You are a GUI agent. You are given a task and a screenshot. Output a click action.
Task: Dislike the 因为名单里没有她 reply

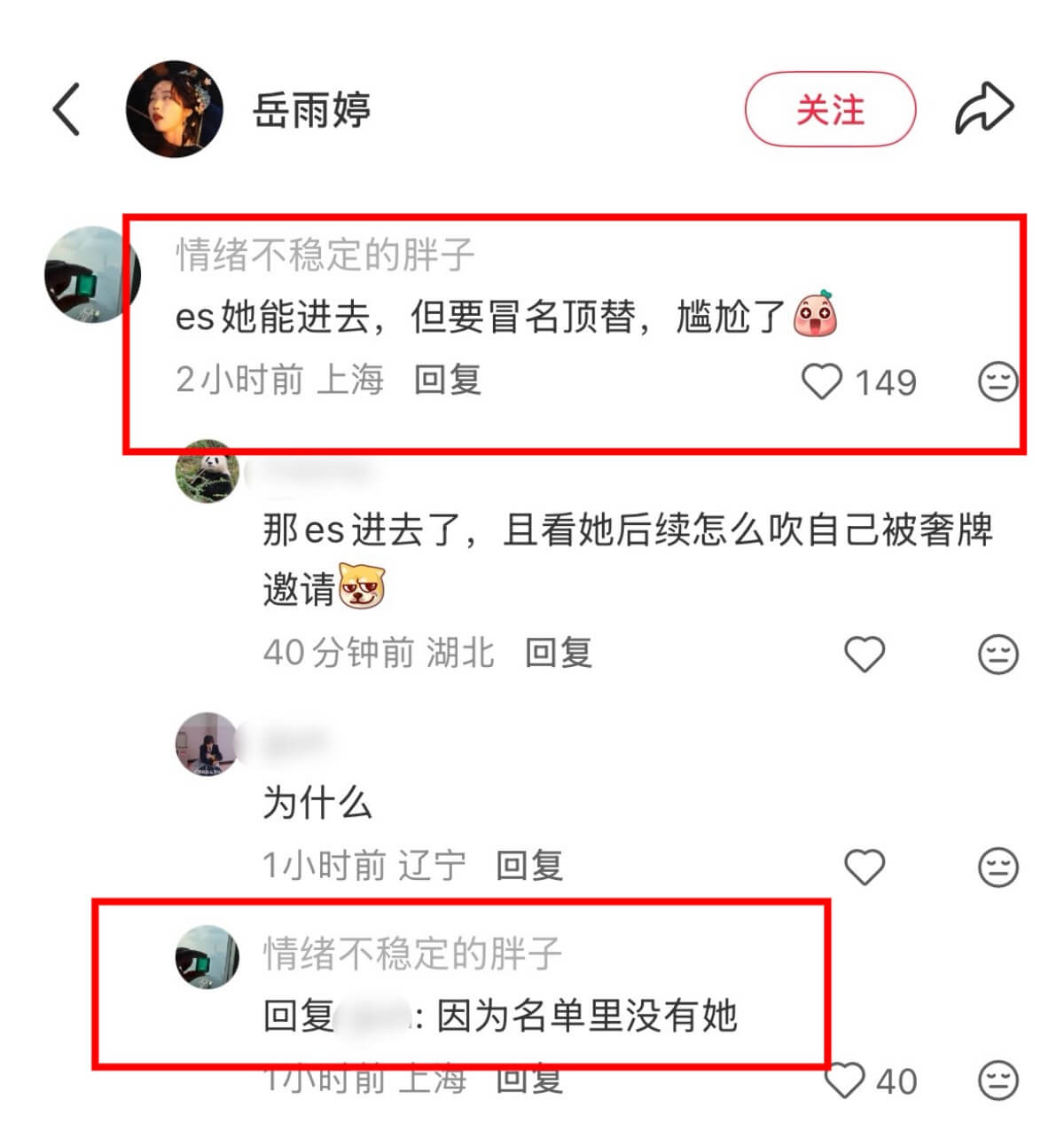click(x=997, y=1081)
